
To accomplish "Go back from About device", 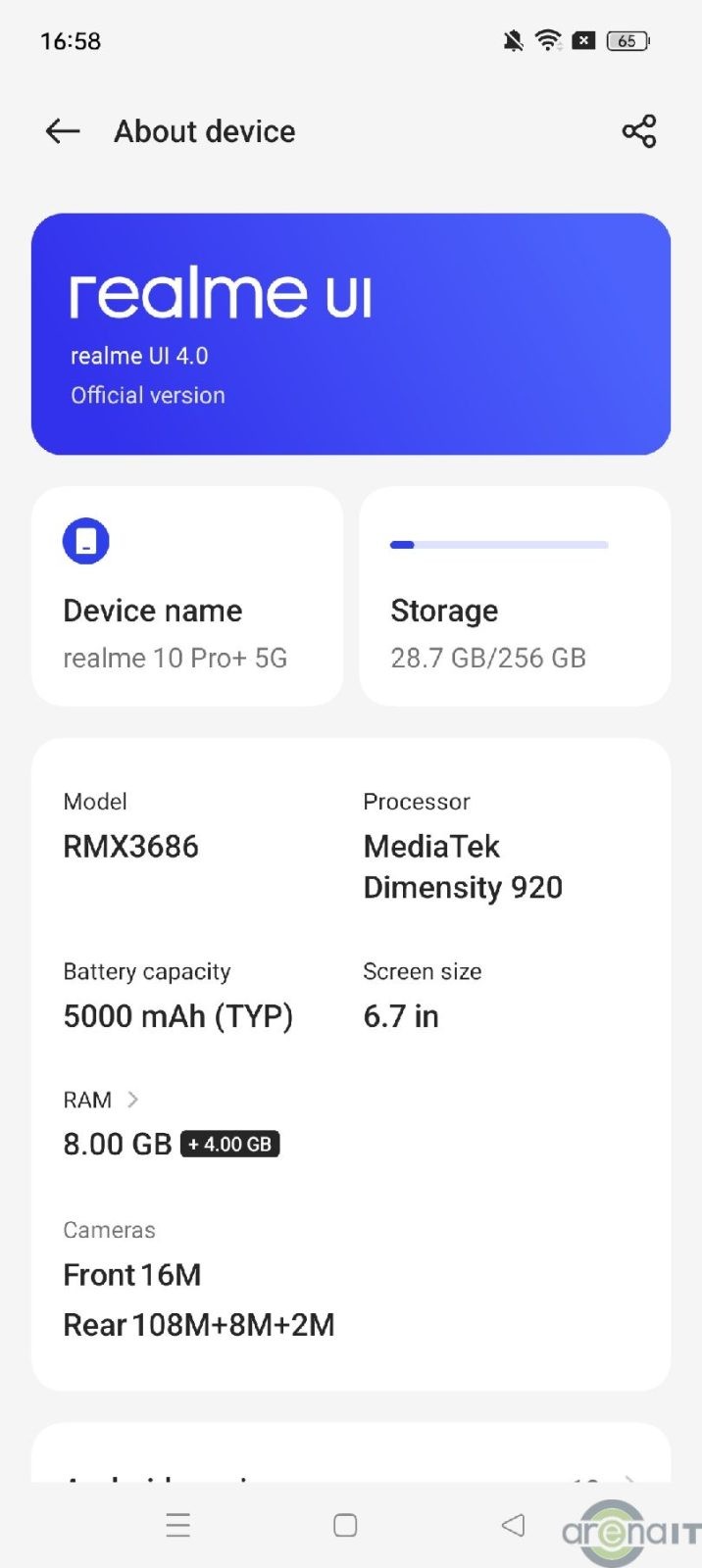I will pos(63,131).
